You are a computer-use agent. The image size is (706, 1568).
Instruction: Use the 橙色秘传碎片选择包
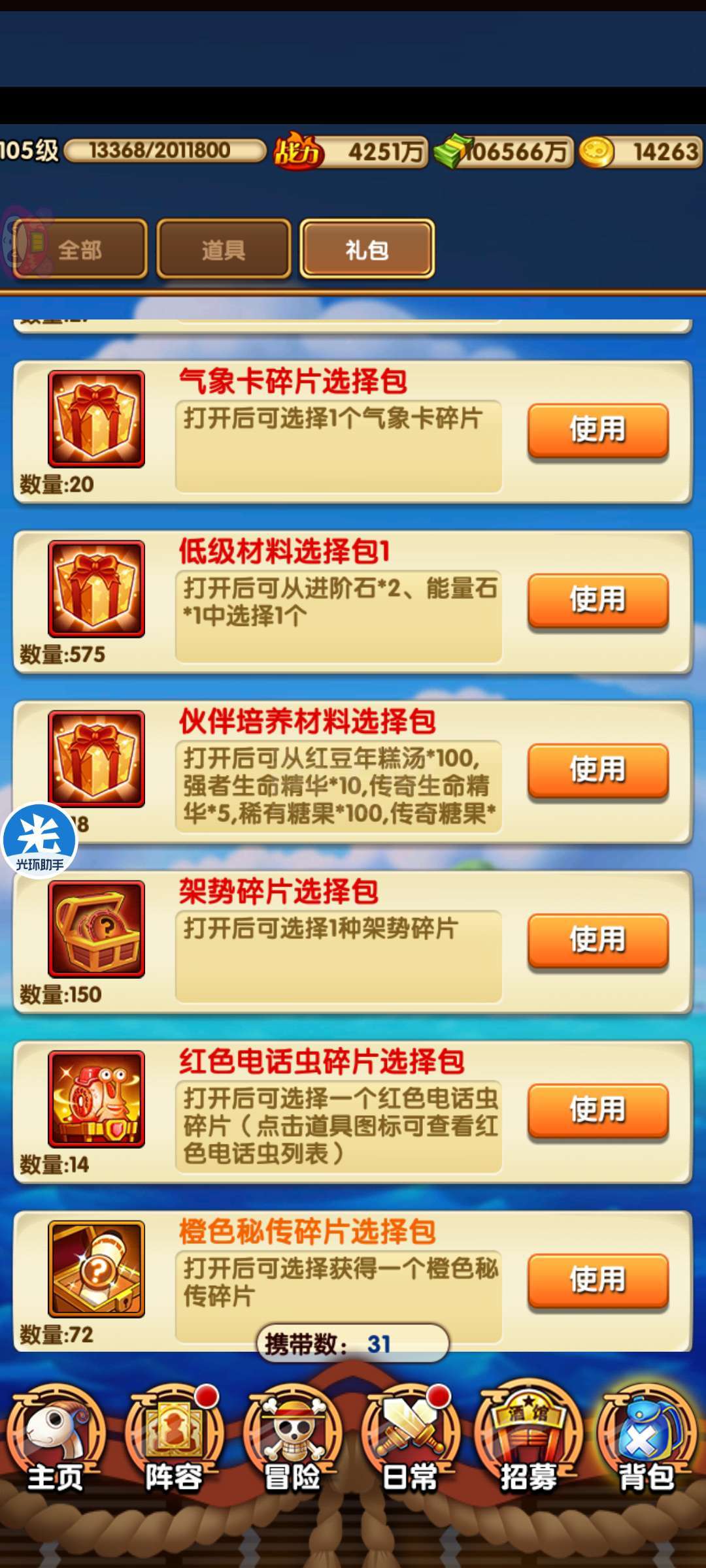598,1280
